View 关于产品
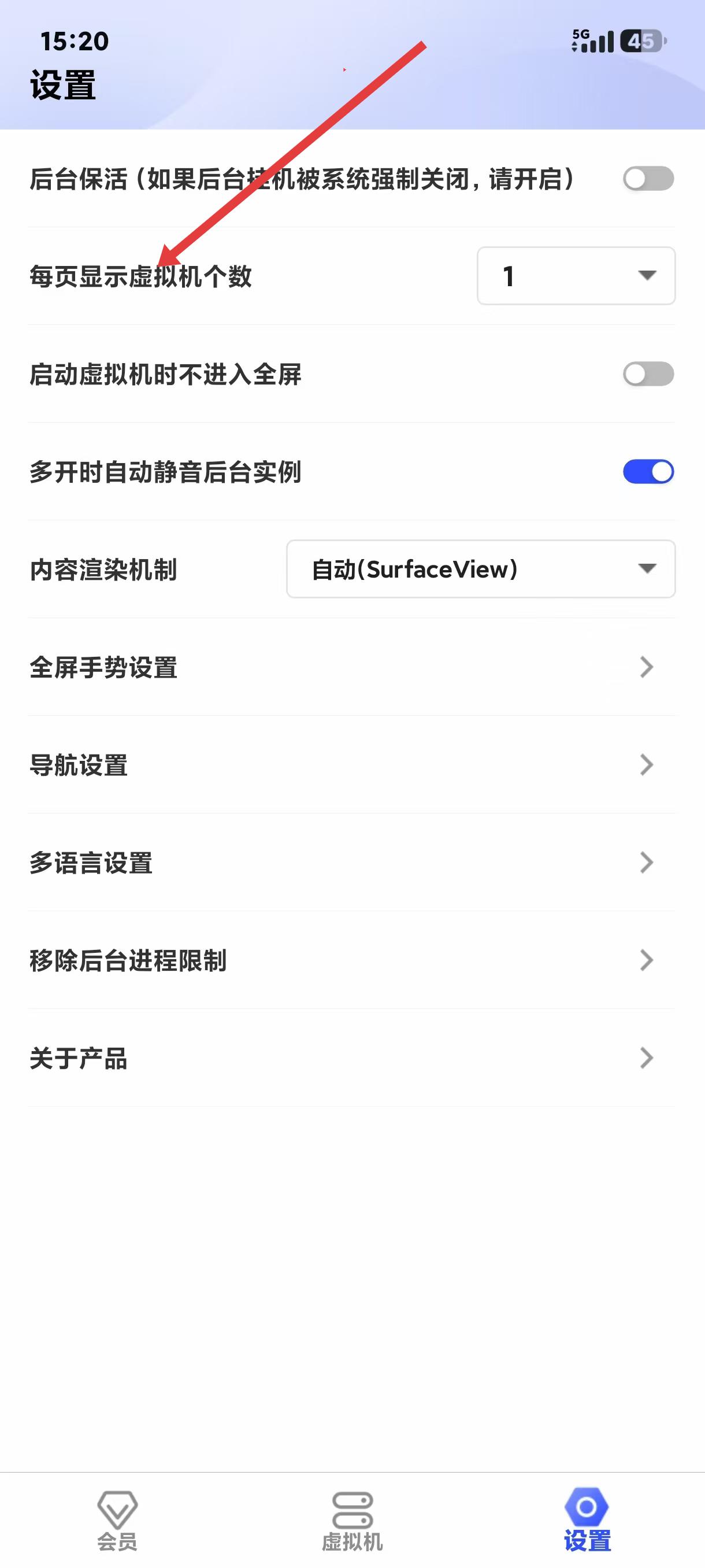Screen dimensions: 705x1568 tap(351, 1059)
